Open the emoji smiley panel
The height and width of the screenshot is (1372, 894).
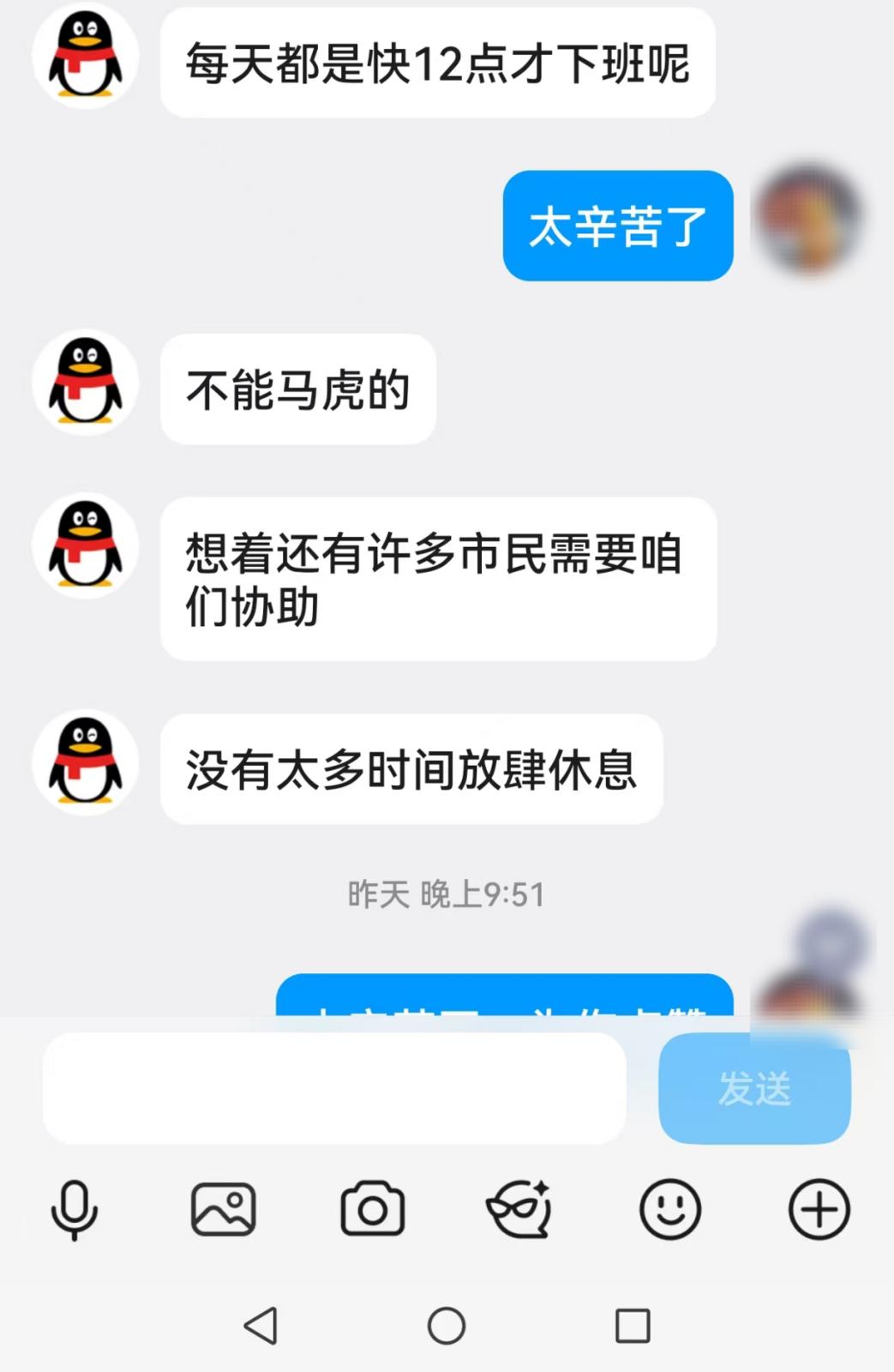coord(670,1209)
